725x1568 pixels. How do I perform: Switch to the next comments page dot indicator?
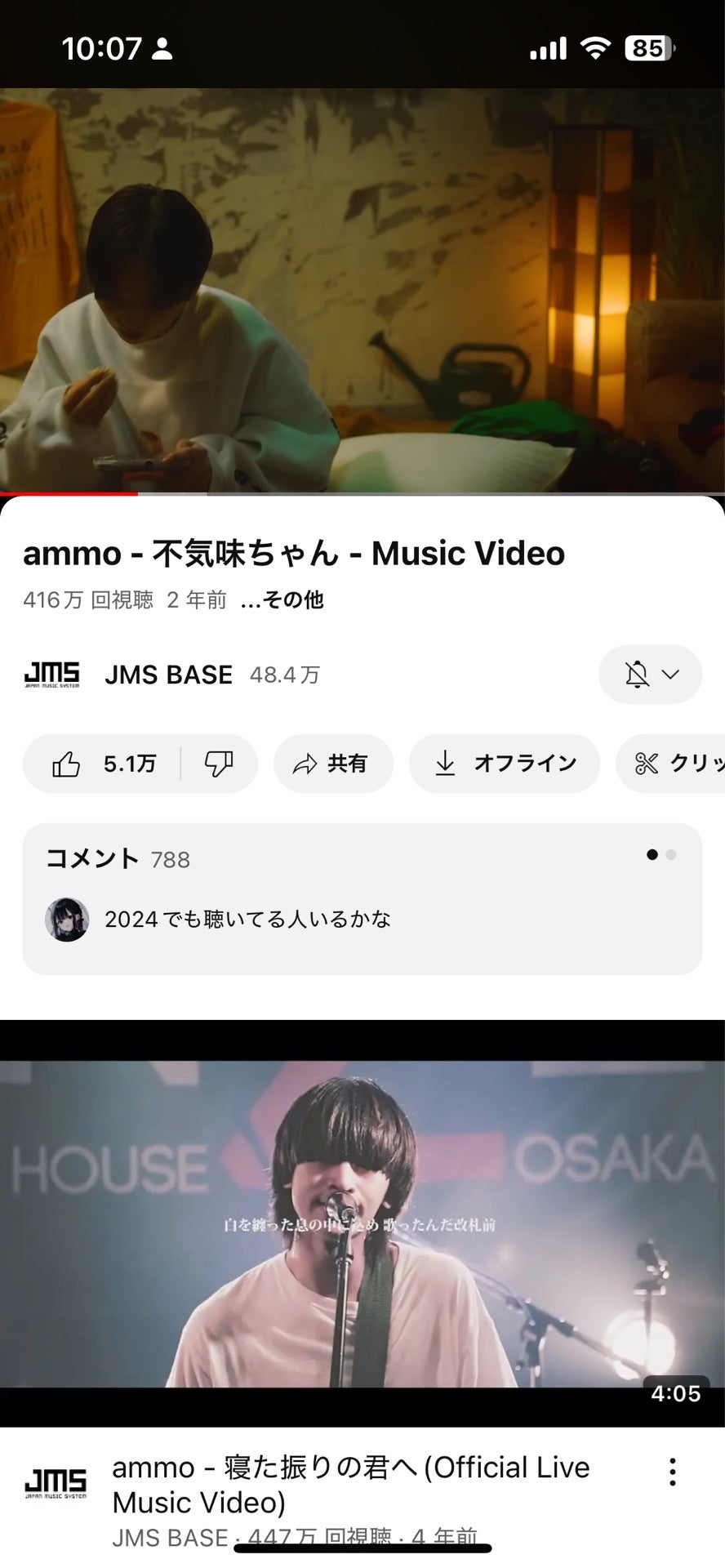(670, 854)
